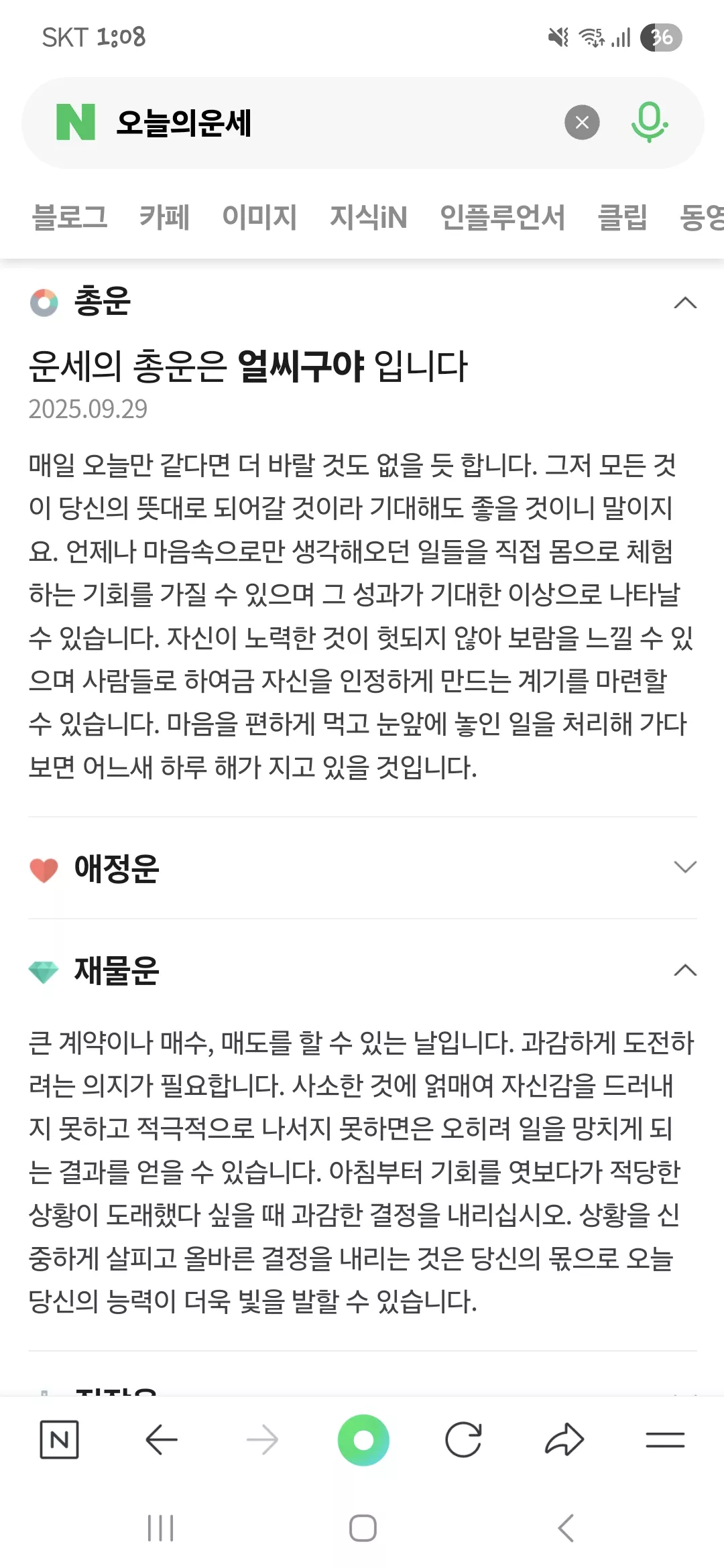724x1568 pixels.
Task: Switch to the 블로그 tab
Action: point(70,217)
